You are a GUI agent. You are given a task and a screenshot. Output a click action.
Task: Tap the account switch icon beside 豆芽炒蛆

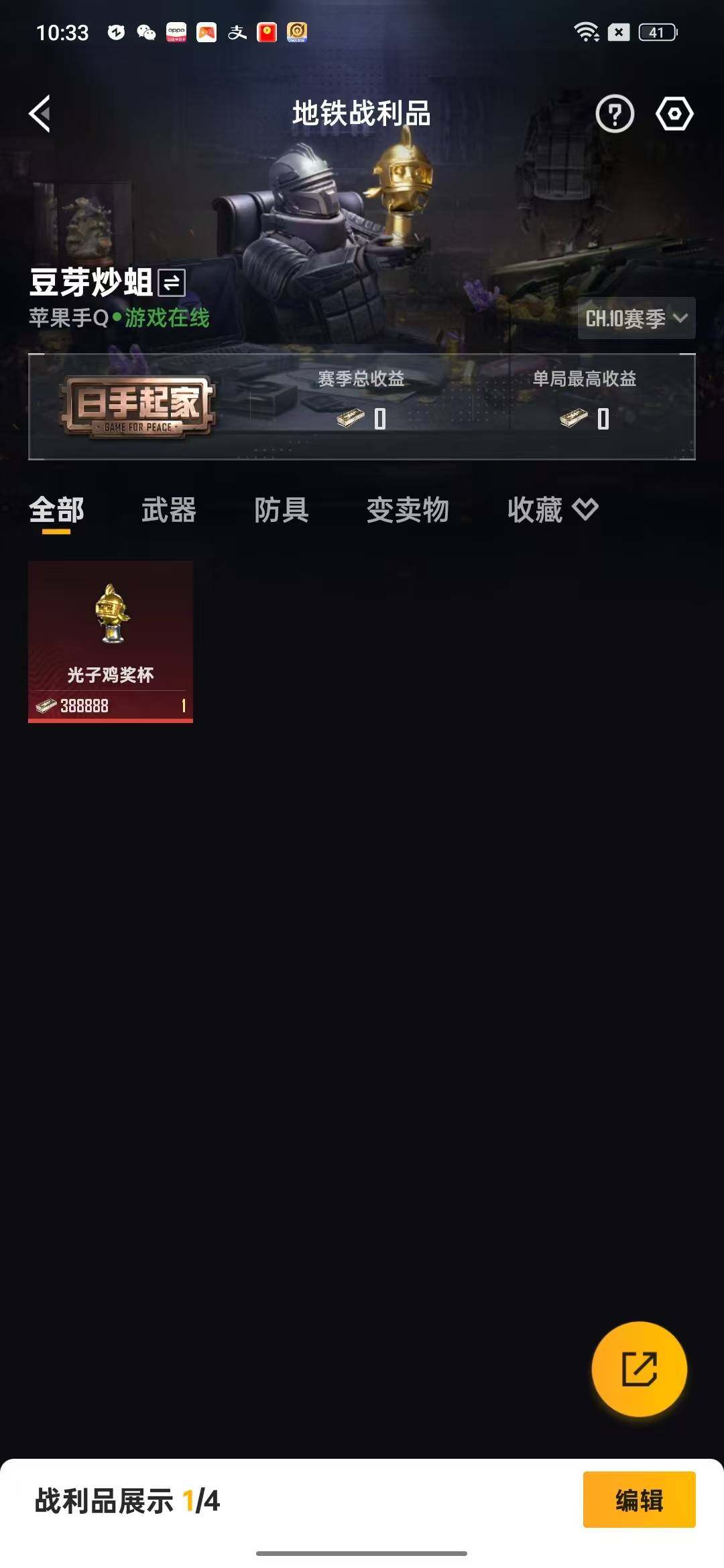click(170, 284)
